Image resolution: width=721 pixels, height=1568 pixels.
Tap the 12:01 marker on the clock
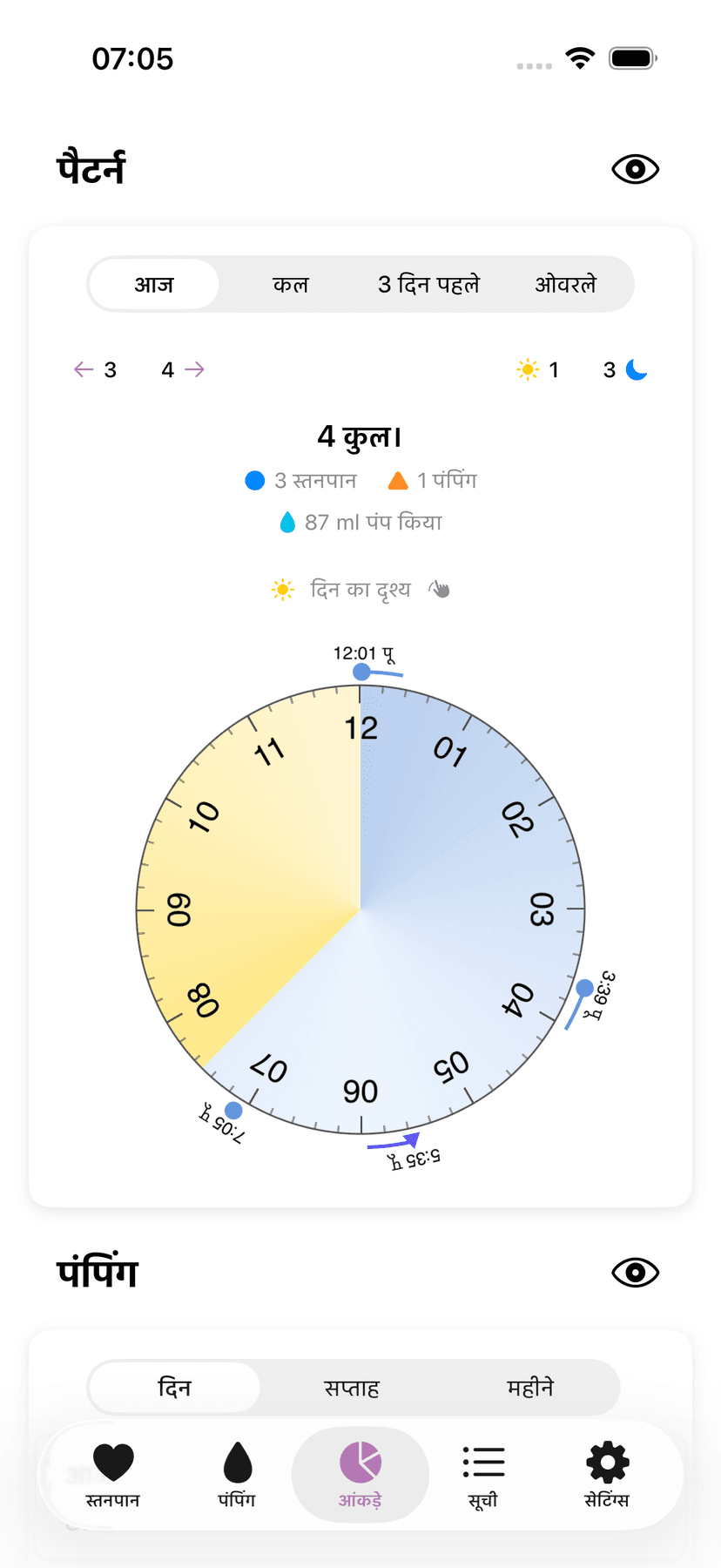tap(360, 671)
